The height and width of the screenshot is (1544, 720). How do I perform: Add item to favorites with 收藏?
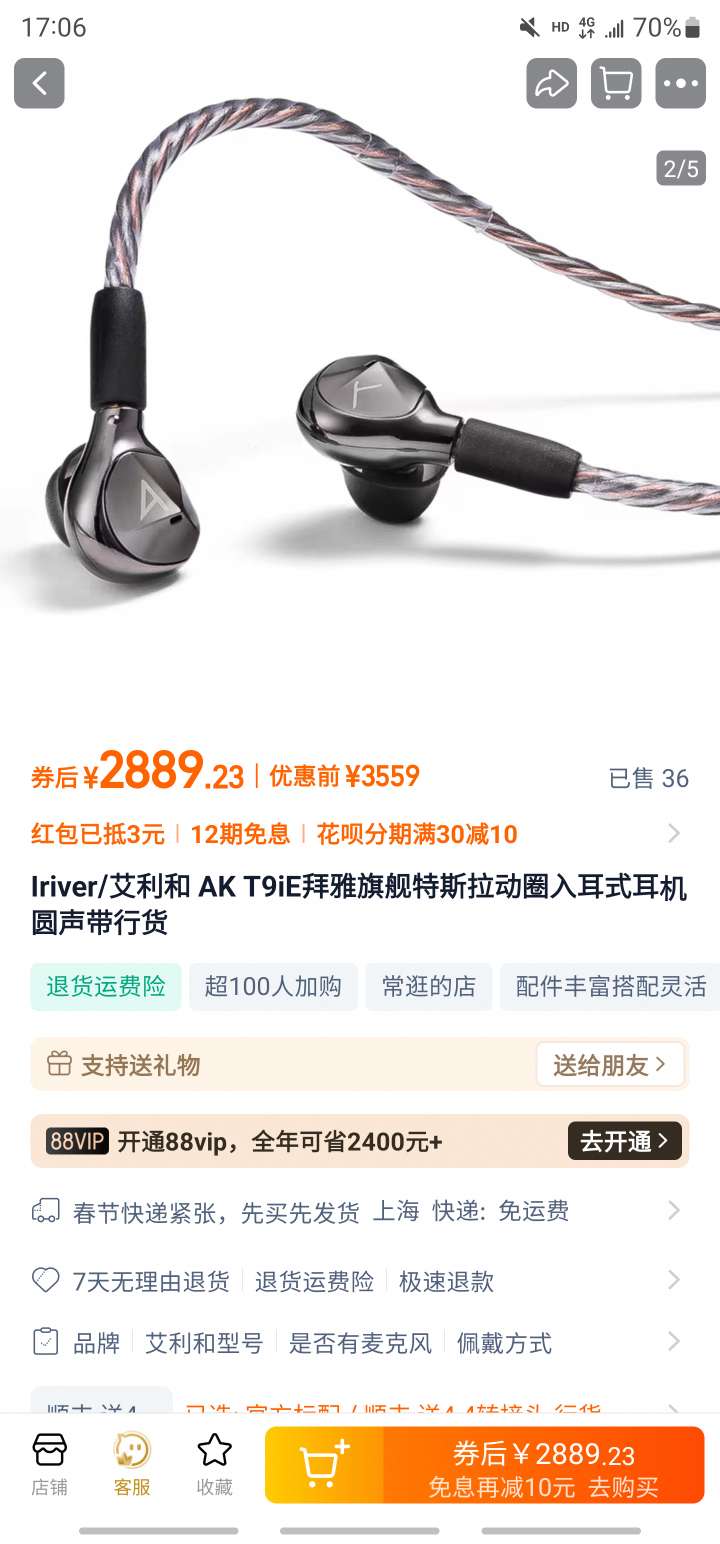click(x=214, y=1464)
